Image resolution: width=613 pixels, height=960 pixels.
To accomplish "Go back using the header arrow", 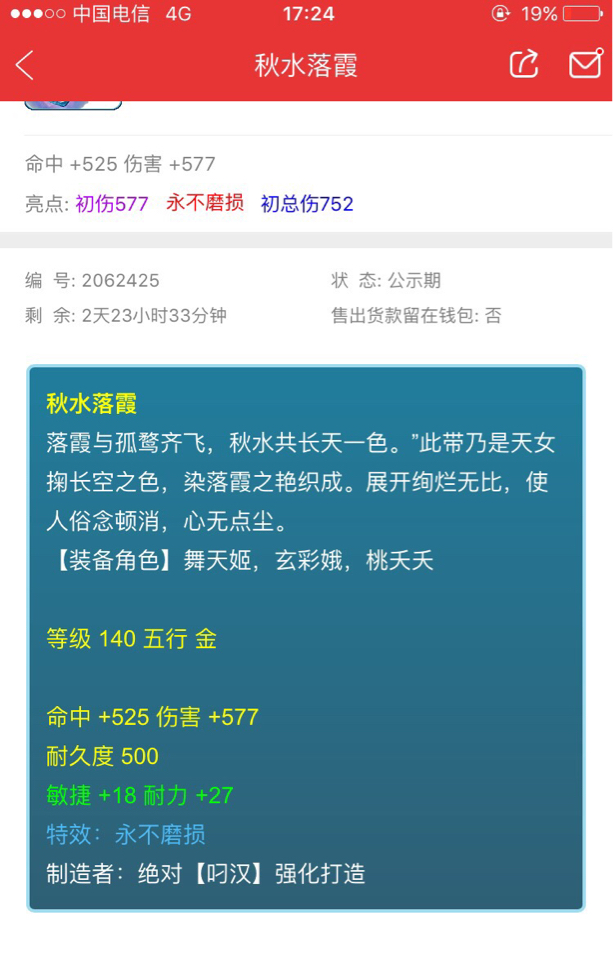I will pyautogui.click(x=26, y=66).
